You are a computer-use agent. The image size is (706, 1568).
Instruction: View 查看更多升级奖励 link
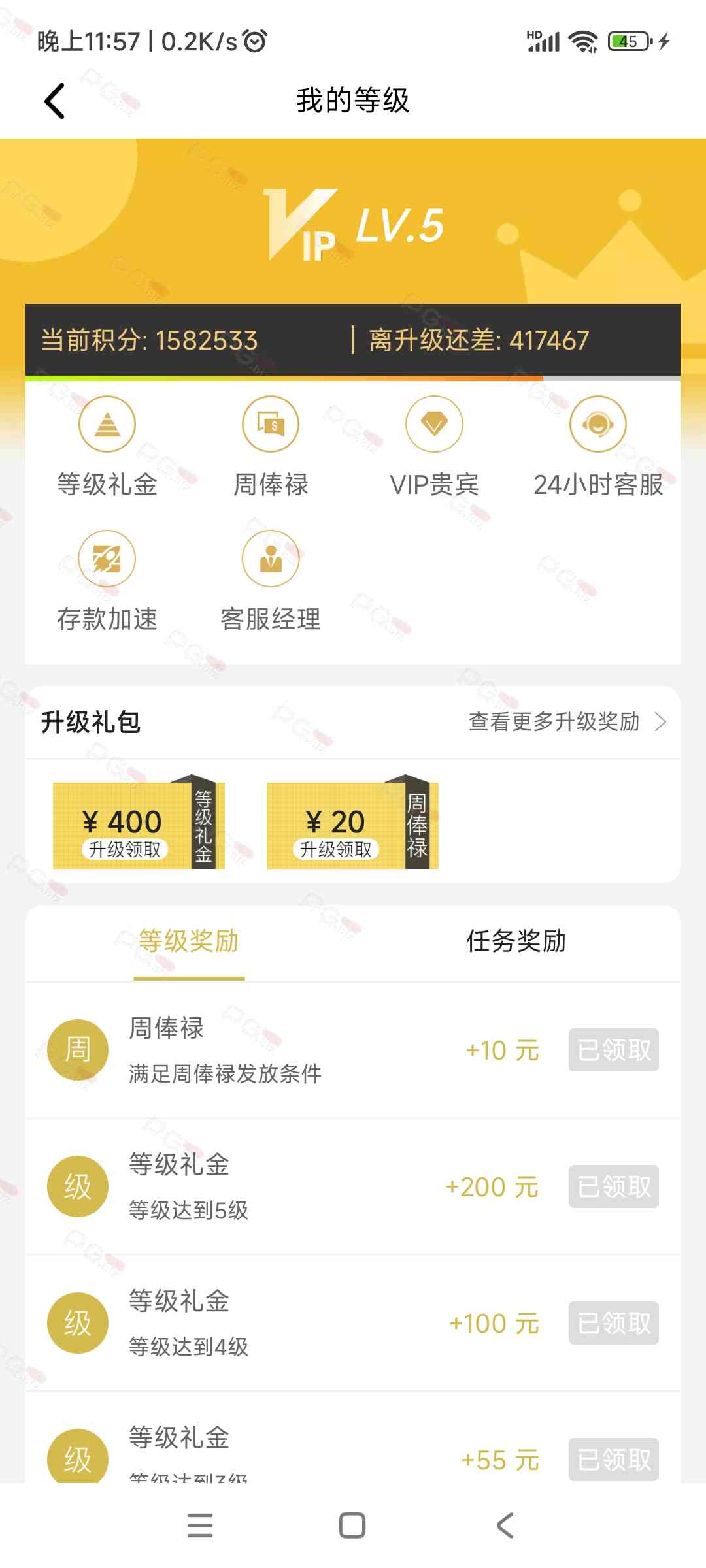click(567, 722)
